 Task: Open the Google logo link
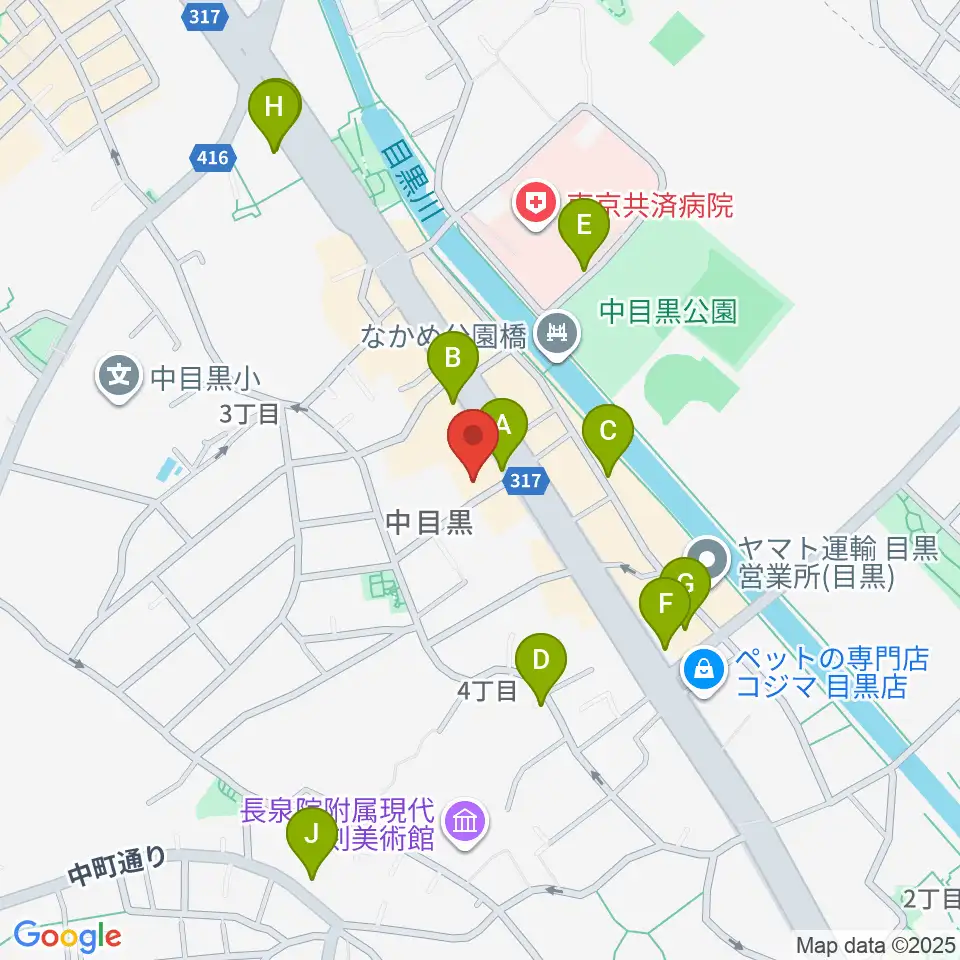[67, 937]
